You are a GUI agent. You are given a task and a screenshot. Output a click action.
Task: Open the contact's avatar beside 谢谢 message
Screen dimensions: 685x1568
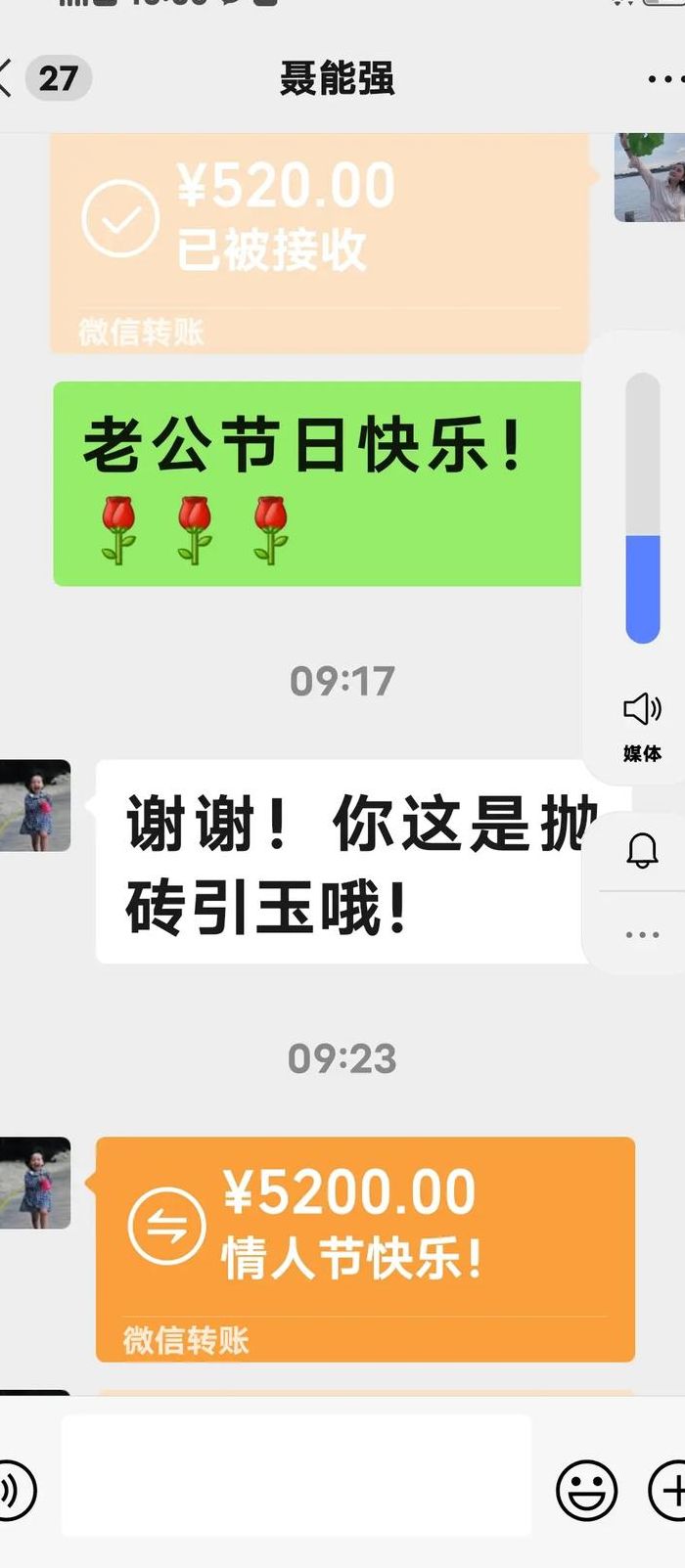tap(34, 805)
